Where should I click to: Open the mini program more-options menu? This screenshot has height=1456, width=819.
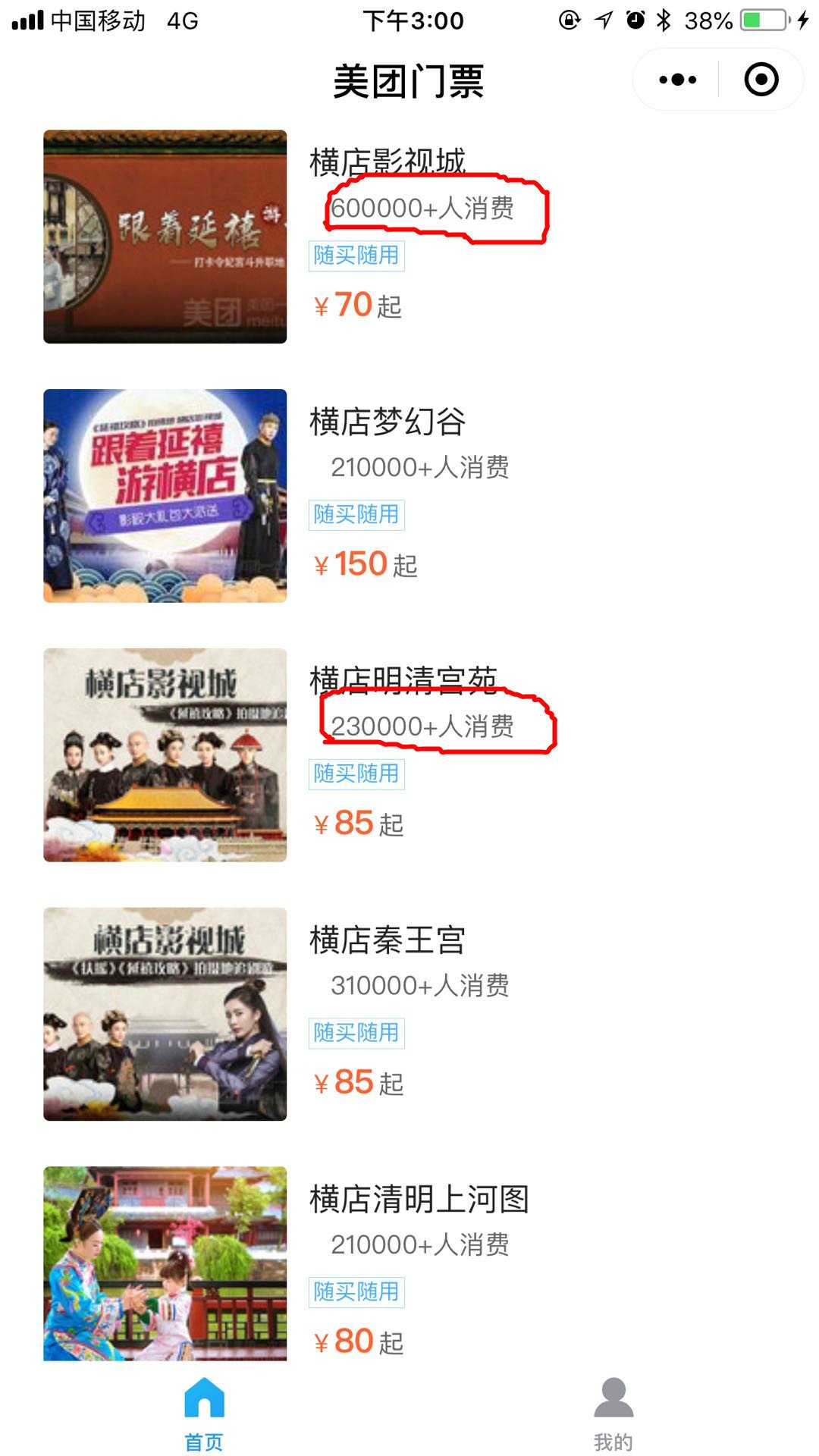677,80
